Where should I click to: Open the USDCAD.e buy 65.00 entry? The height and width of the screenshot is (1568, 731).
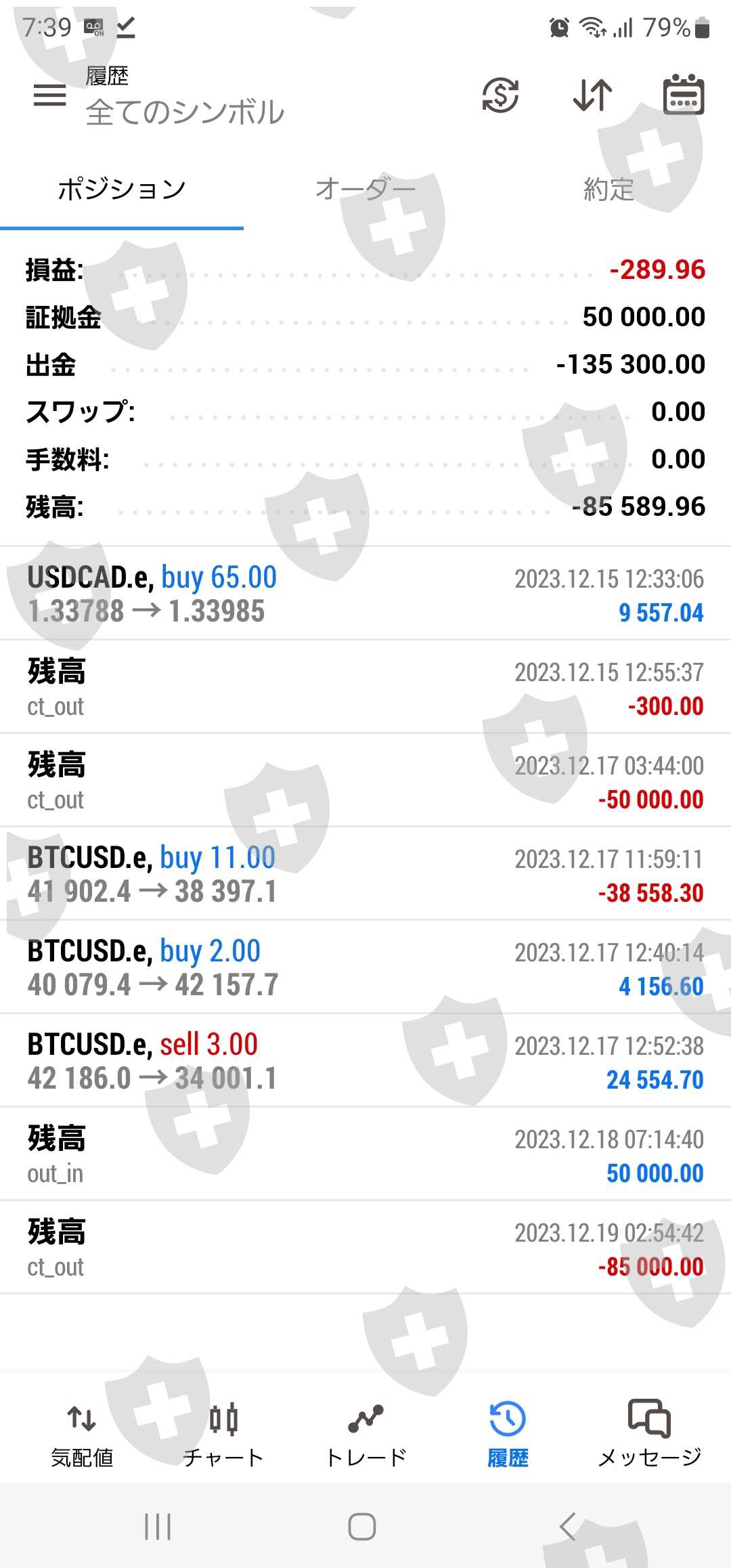click(x=365, y=594)
